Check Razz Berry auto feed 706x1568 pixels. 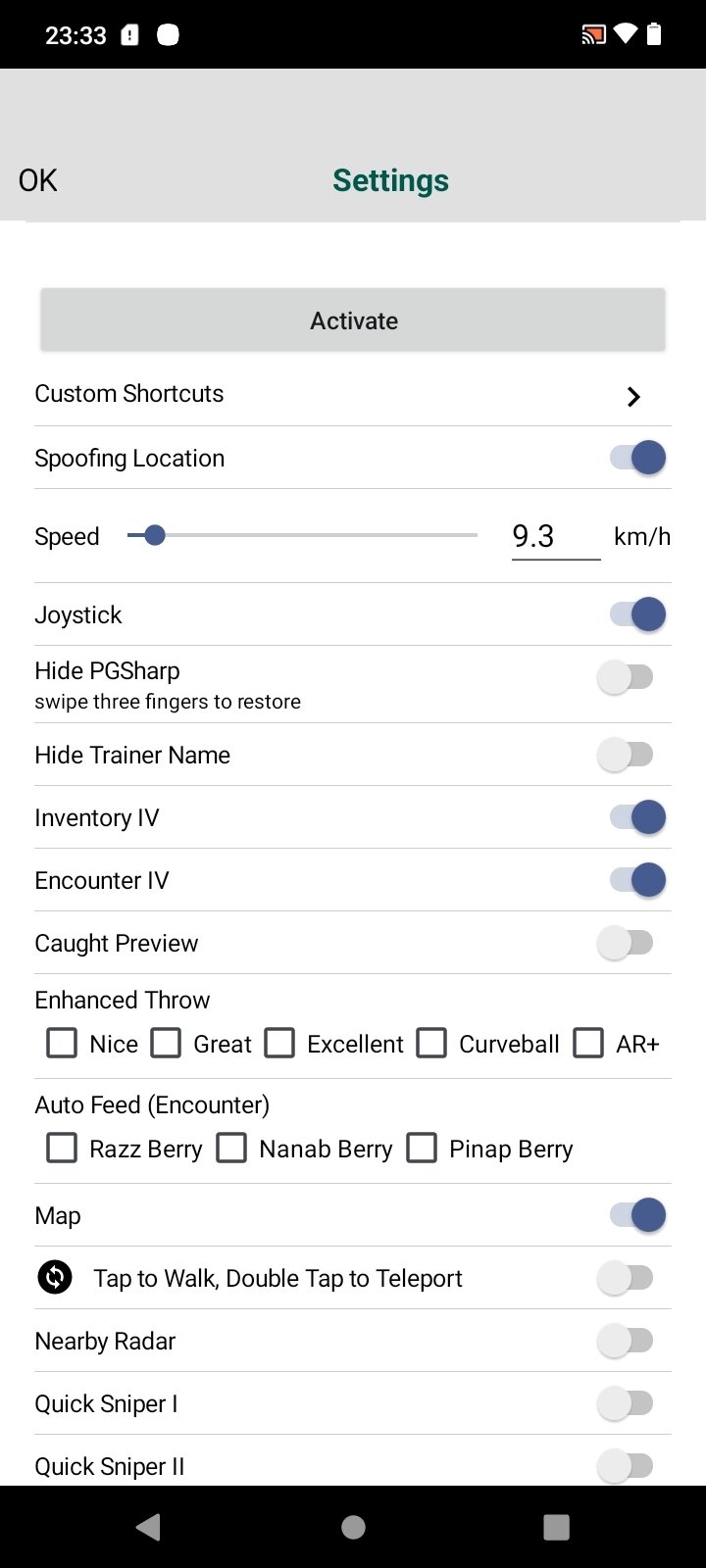point(62,1148)
